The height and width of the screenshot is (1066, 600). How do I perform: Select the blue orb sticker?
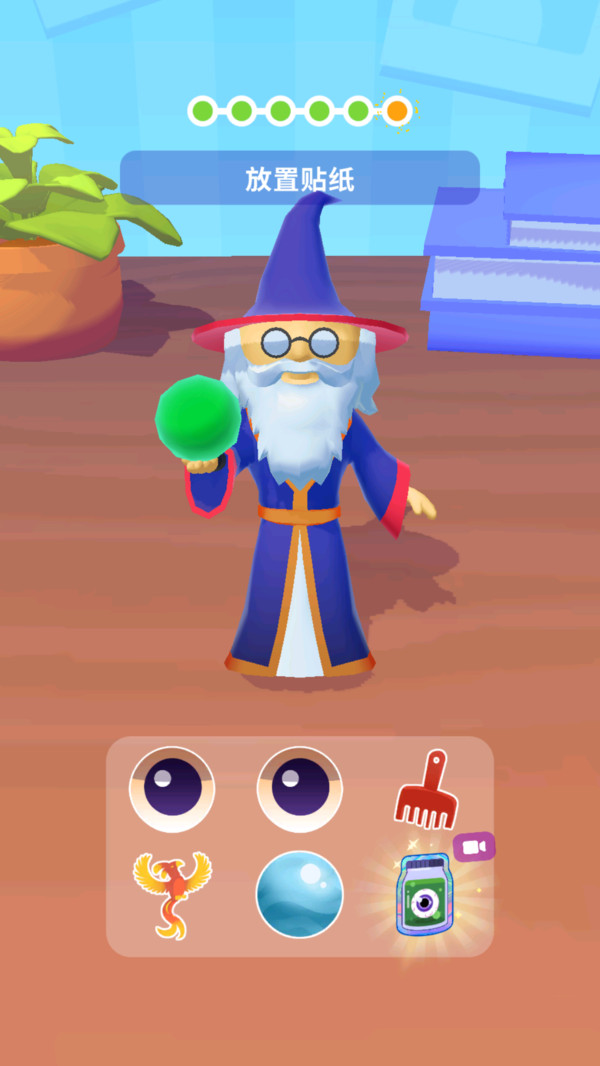pos(300,895)
